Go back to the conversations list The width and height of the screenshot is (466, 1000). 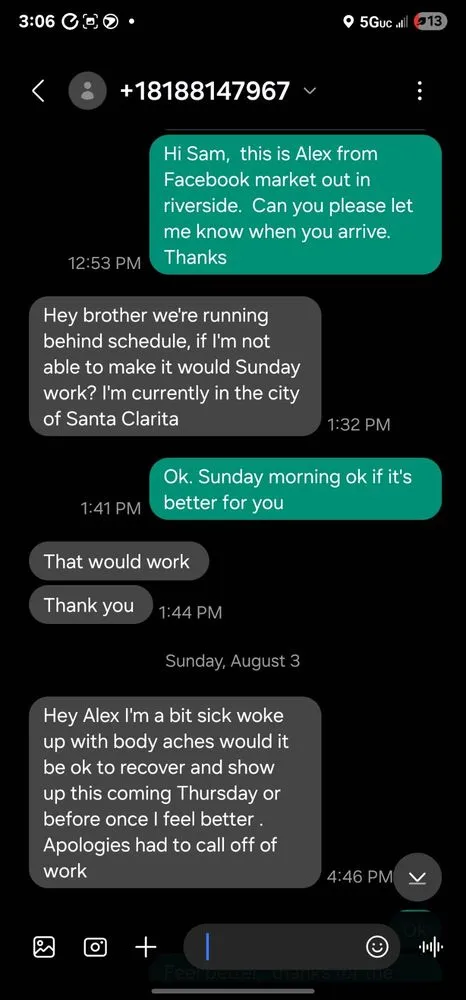tap(38, 91)
